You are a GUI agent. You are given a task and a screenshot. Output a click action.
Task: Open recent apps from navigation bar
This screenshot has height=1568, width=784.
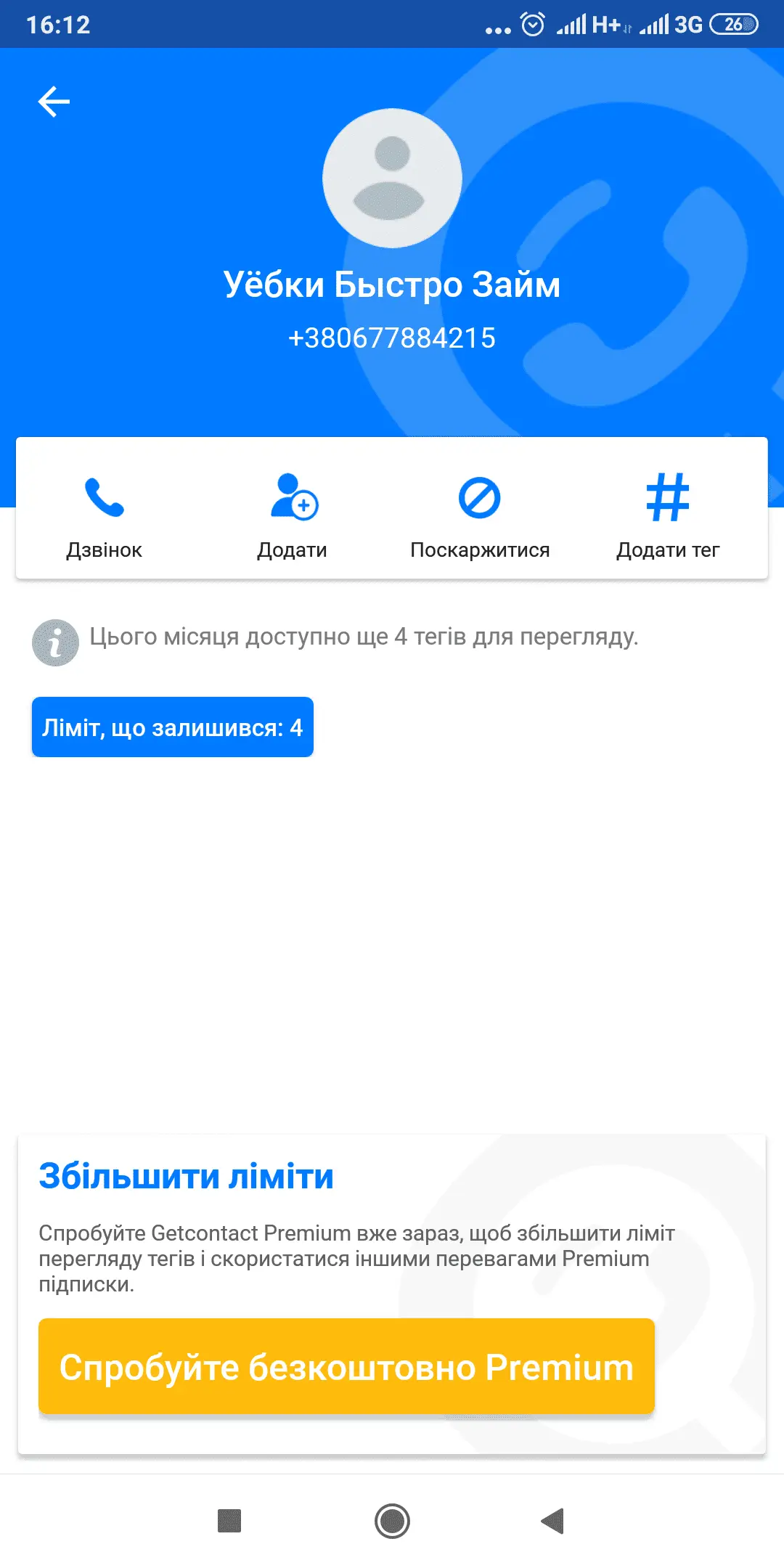point(229,1521)
